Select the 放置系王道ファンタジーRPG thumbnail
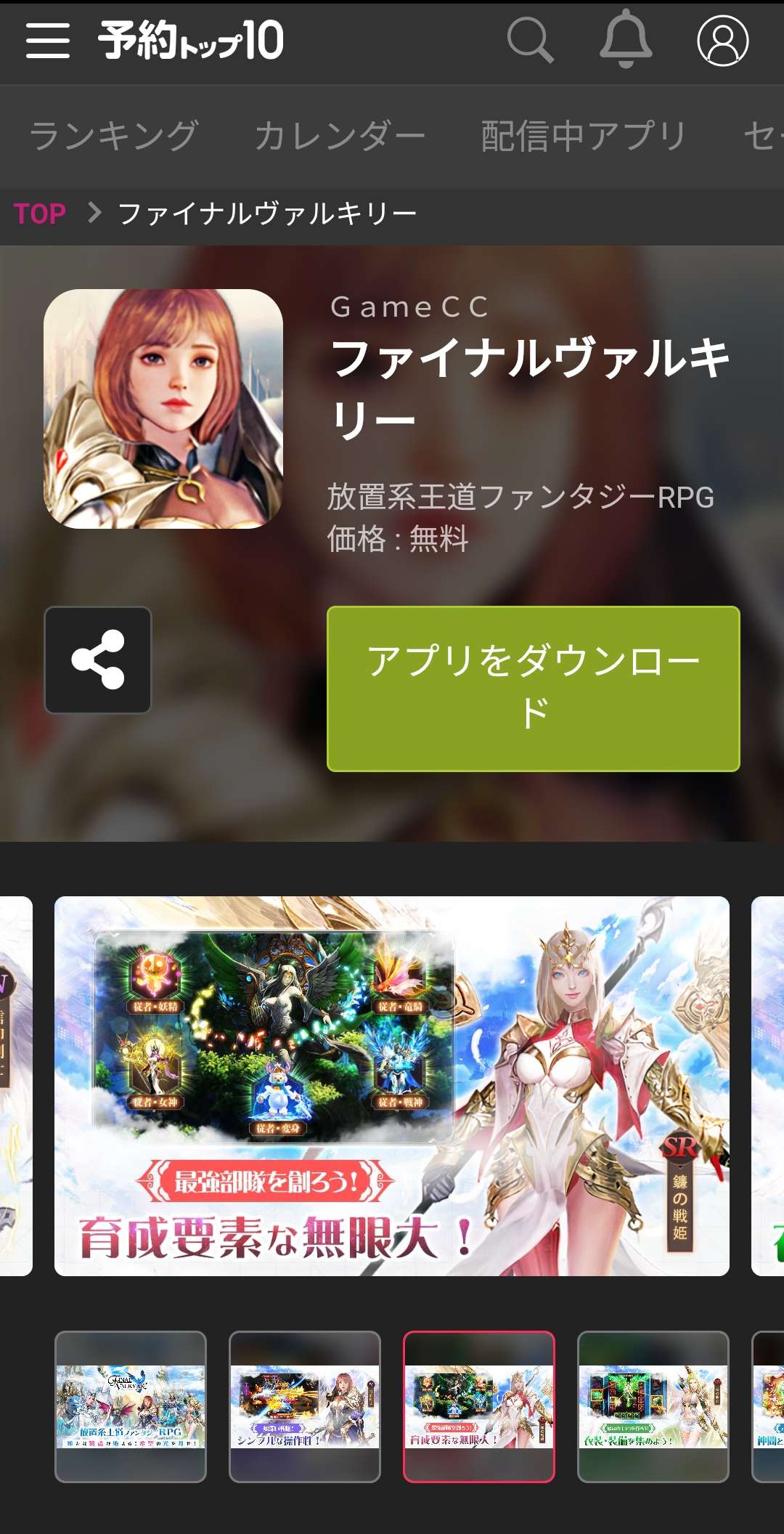 click(x=131, y=1407)
